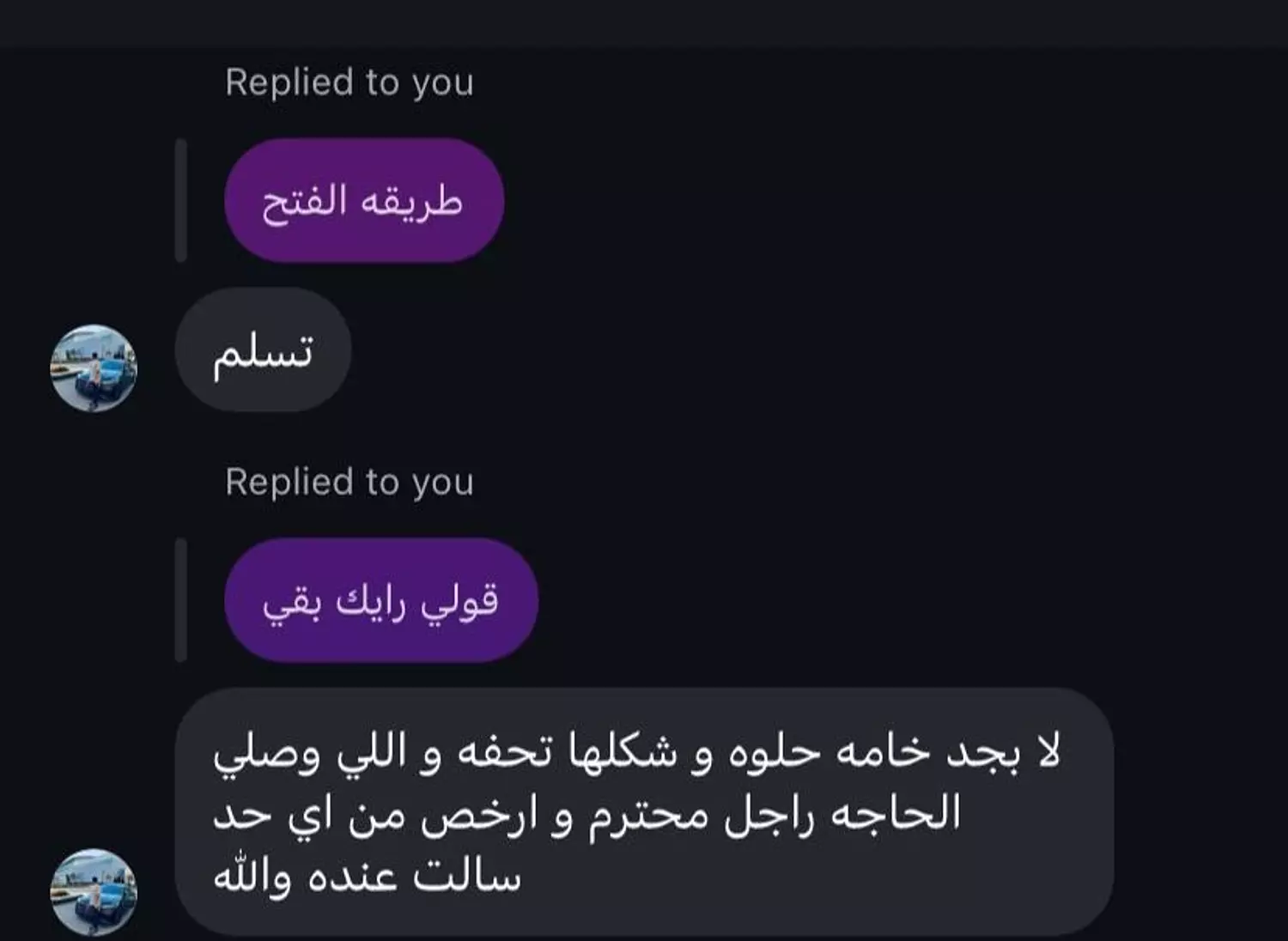
Task: Open the avatar beside the long review message
Action: coord(94,892)
